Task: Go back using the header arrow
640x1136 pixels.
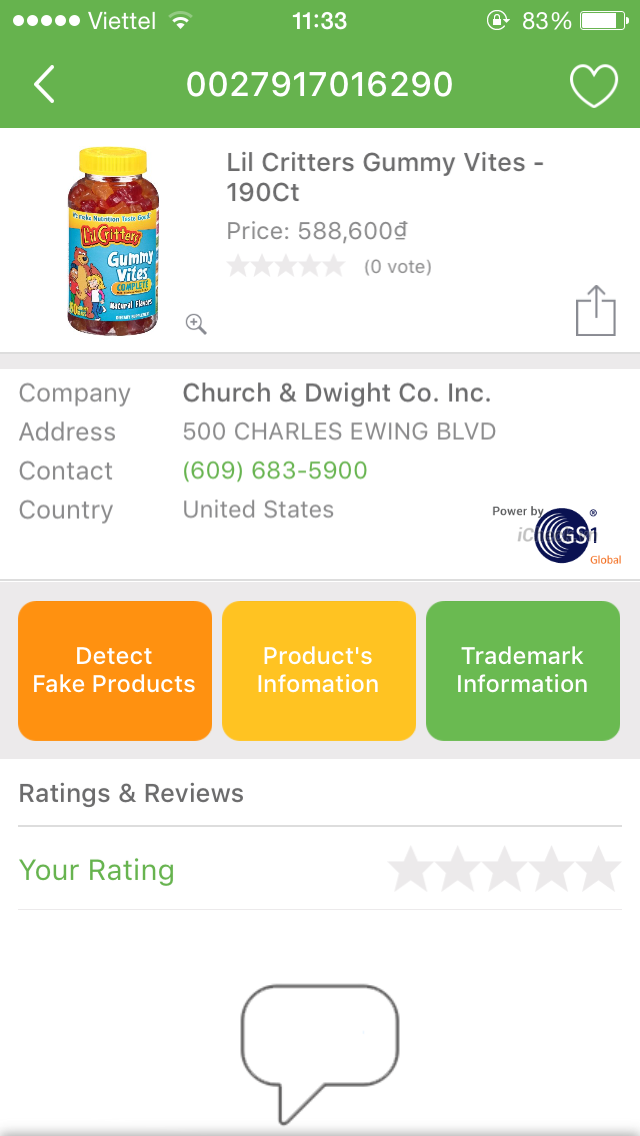Action: 44,85
